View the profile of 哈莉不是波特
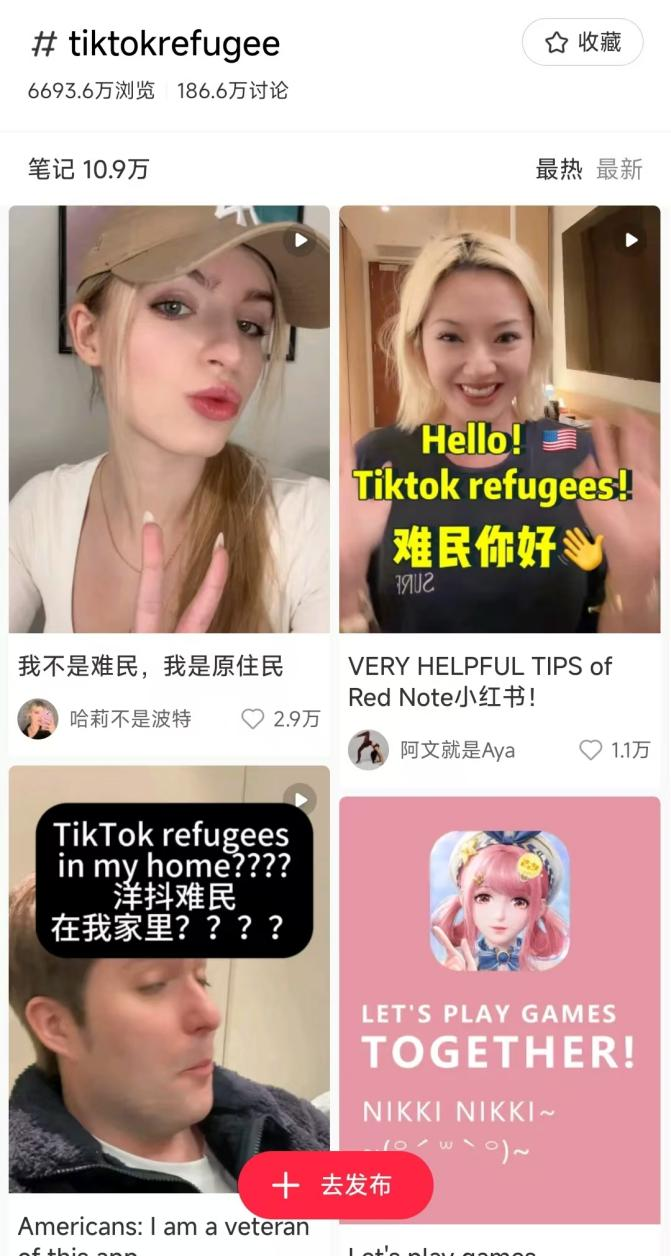The height and width of the screenshot is (1256, 671). pyautogui.click(x=38, y=719)
